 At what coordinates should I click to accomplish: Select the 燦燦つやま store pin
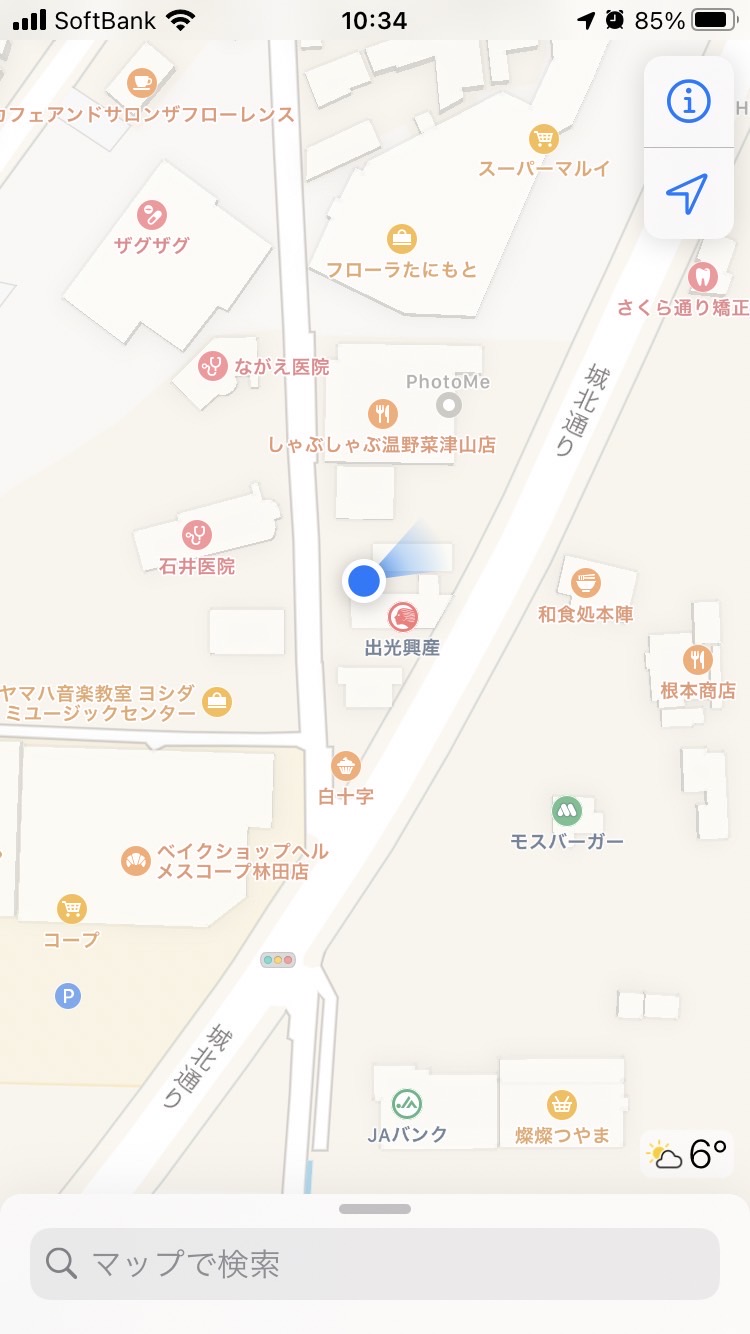point(562,1104)
